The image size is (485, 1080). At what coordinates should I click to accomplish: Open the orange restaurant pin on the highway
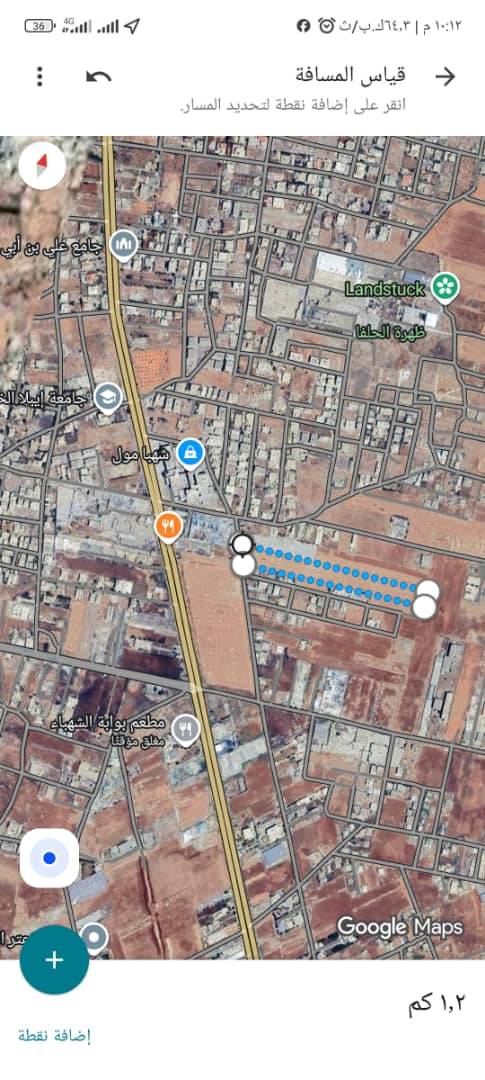coord(168,528)
